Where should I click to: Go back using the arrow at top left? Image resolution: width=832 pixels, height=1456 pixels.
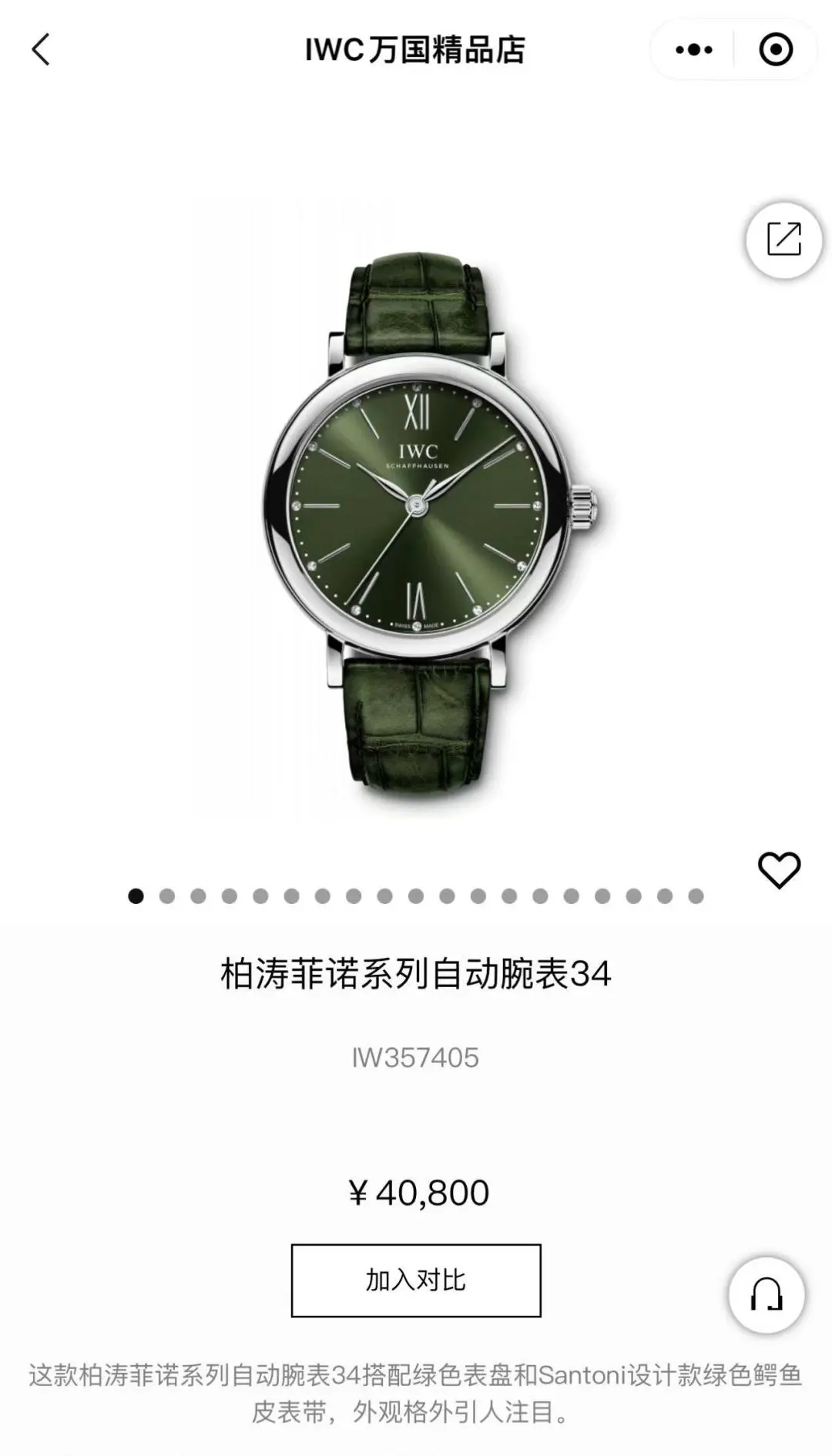click(41, 50)
